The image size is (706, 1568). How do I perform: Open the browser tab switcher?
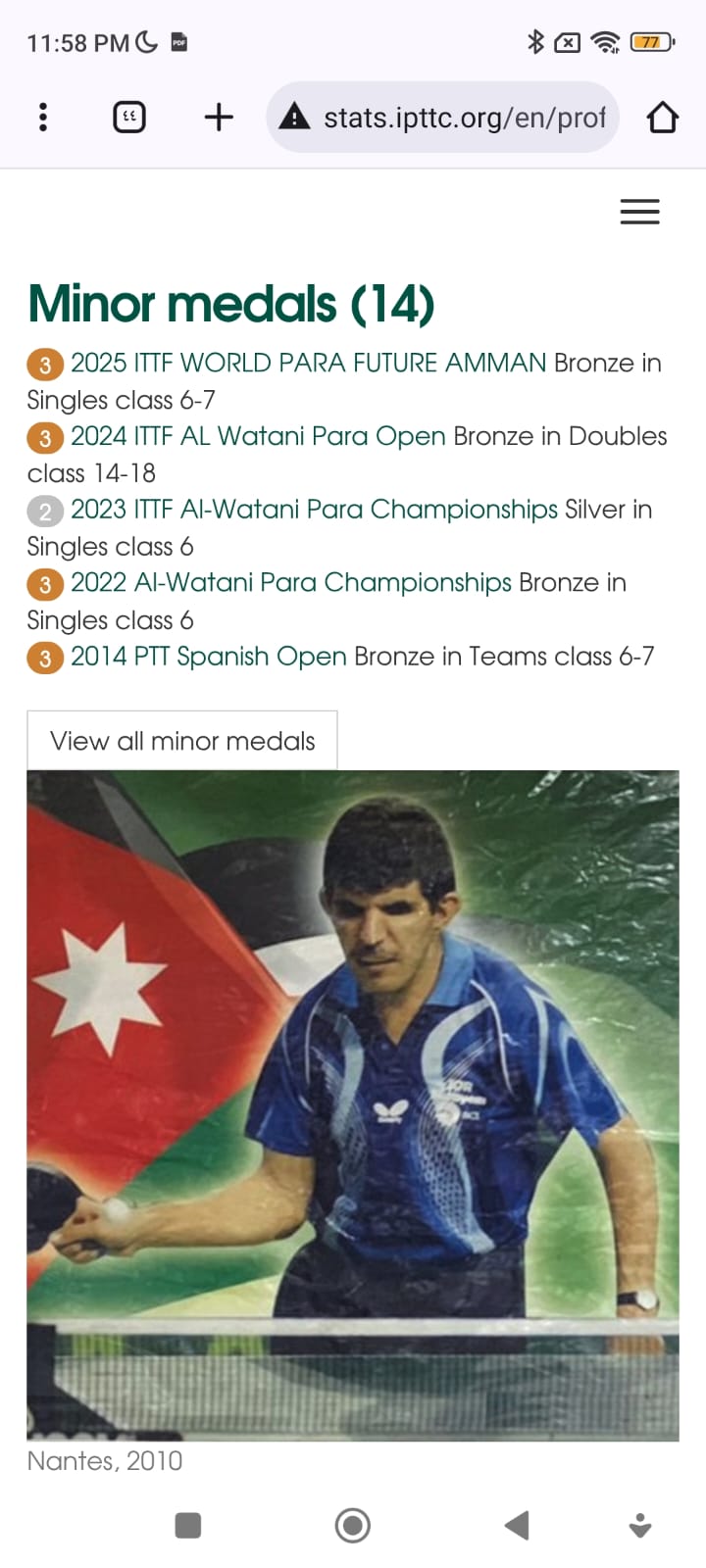click(129, 118)
